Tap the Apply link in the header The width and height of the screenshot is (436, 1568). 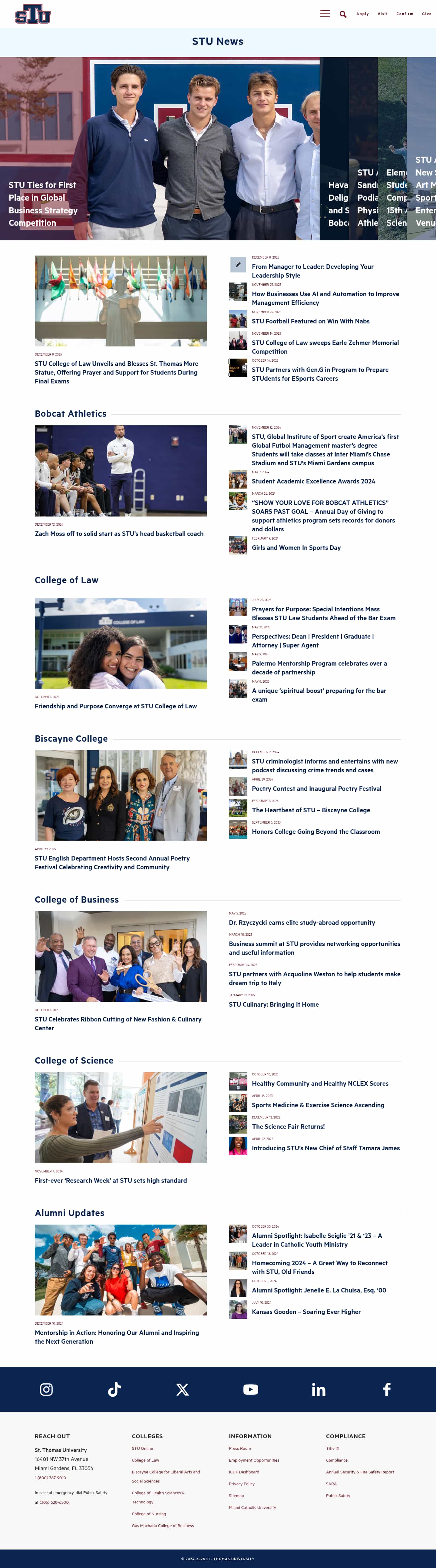[x=362, y=14]
